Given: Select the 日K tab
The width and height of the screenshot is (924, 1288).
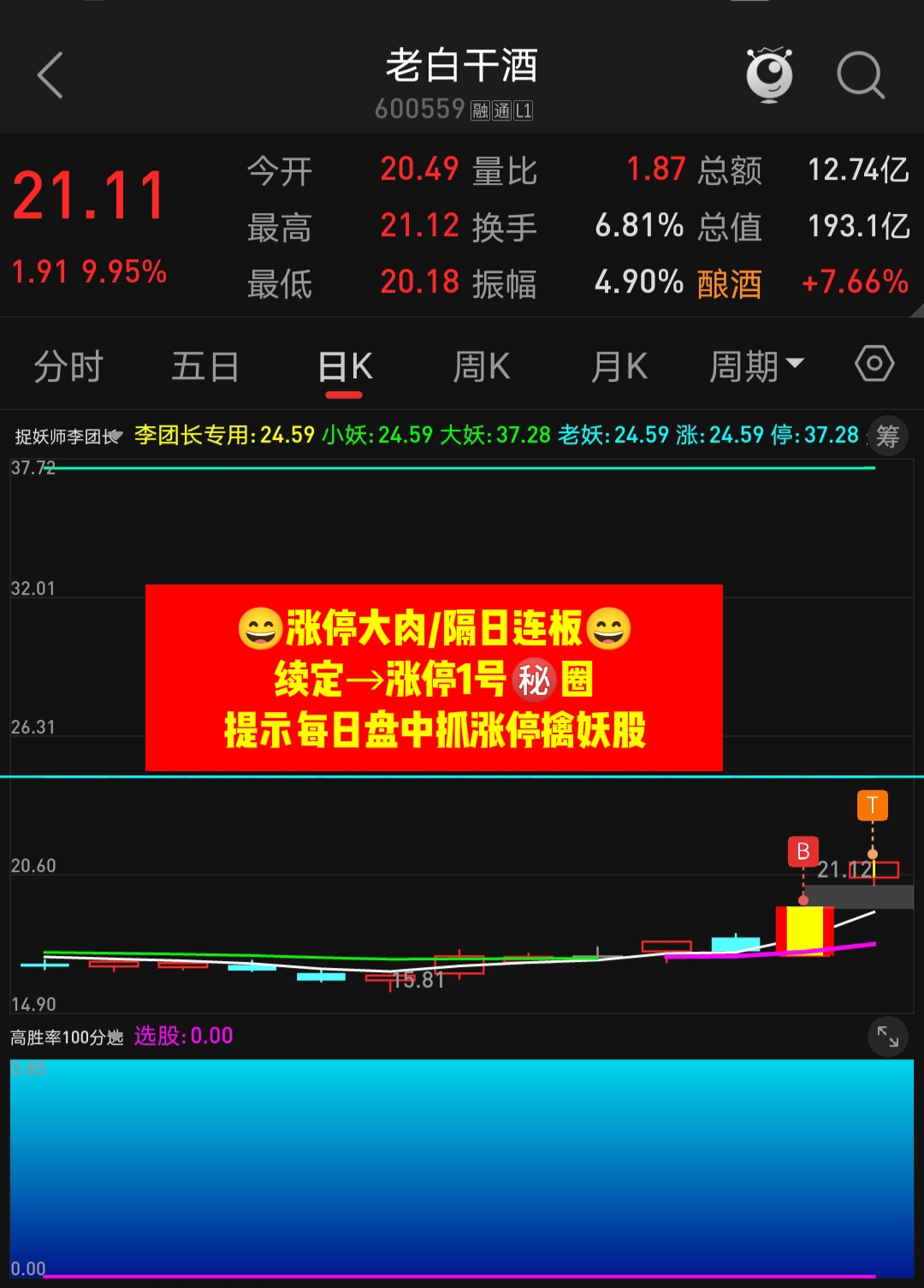Looking at the screenshot, I should pyautogui.click(x=345, y=367).
